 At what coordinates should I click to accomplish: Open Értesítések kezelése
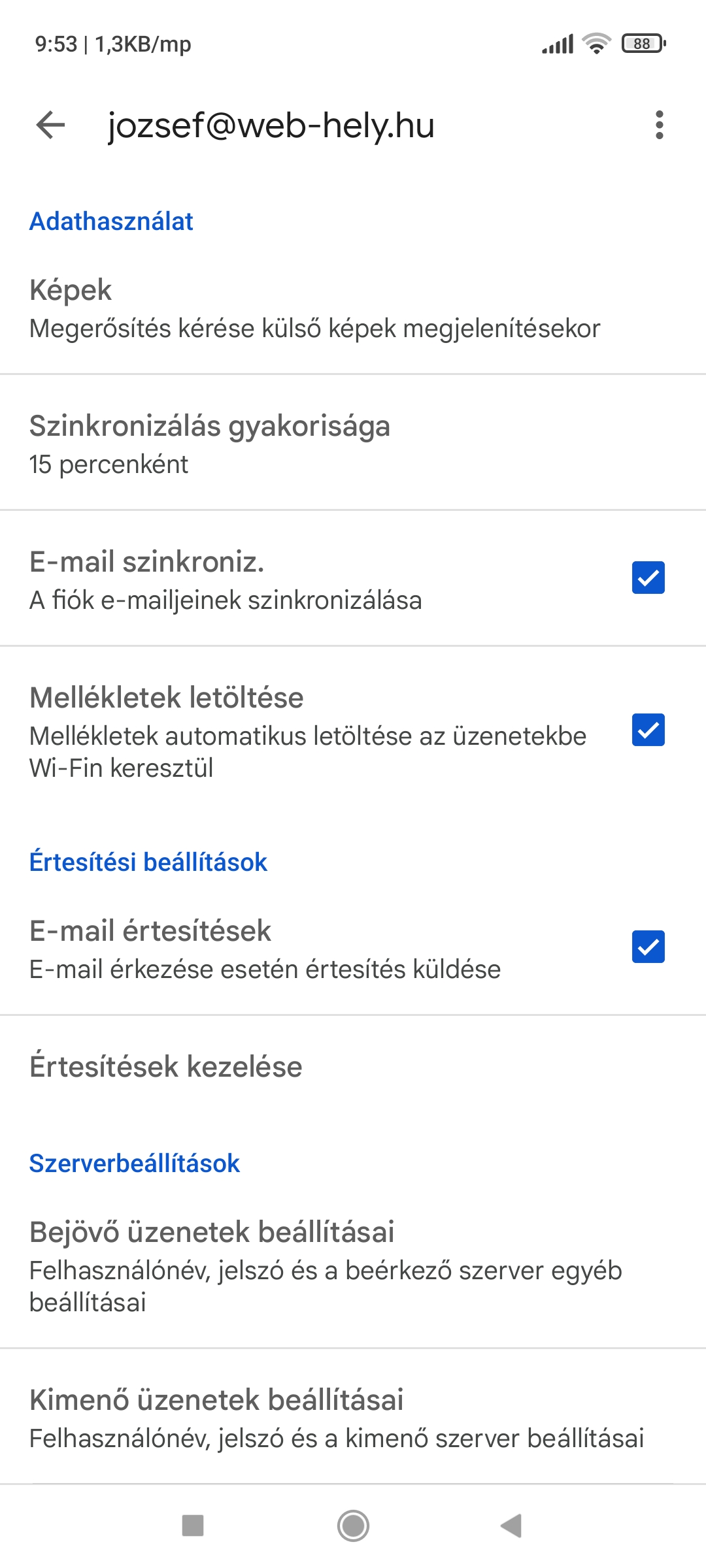point(353,1066)
